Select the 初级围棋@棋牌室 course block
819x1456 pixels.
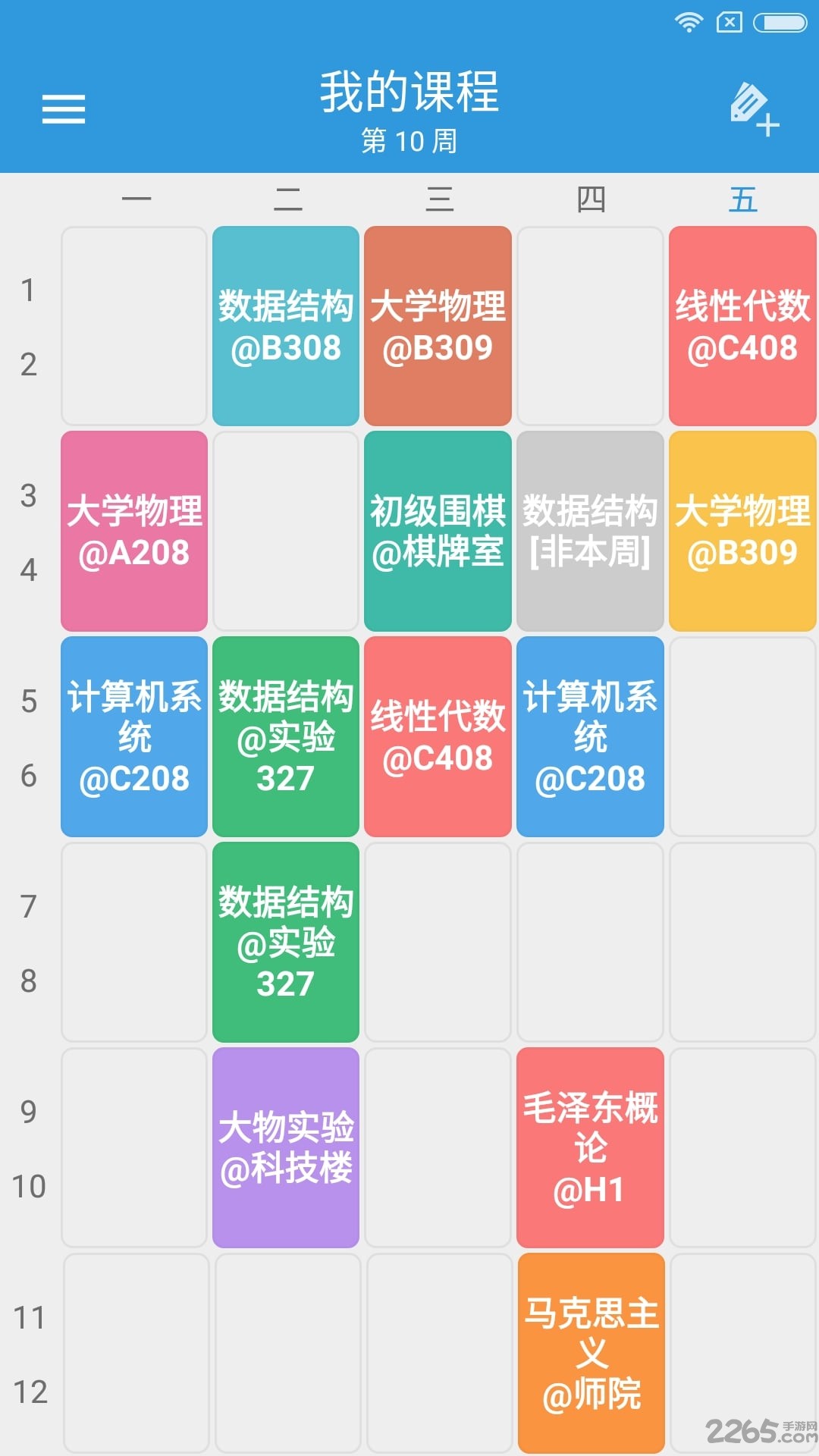(438, 531)
